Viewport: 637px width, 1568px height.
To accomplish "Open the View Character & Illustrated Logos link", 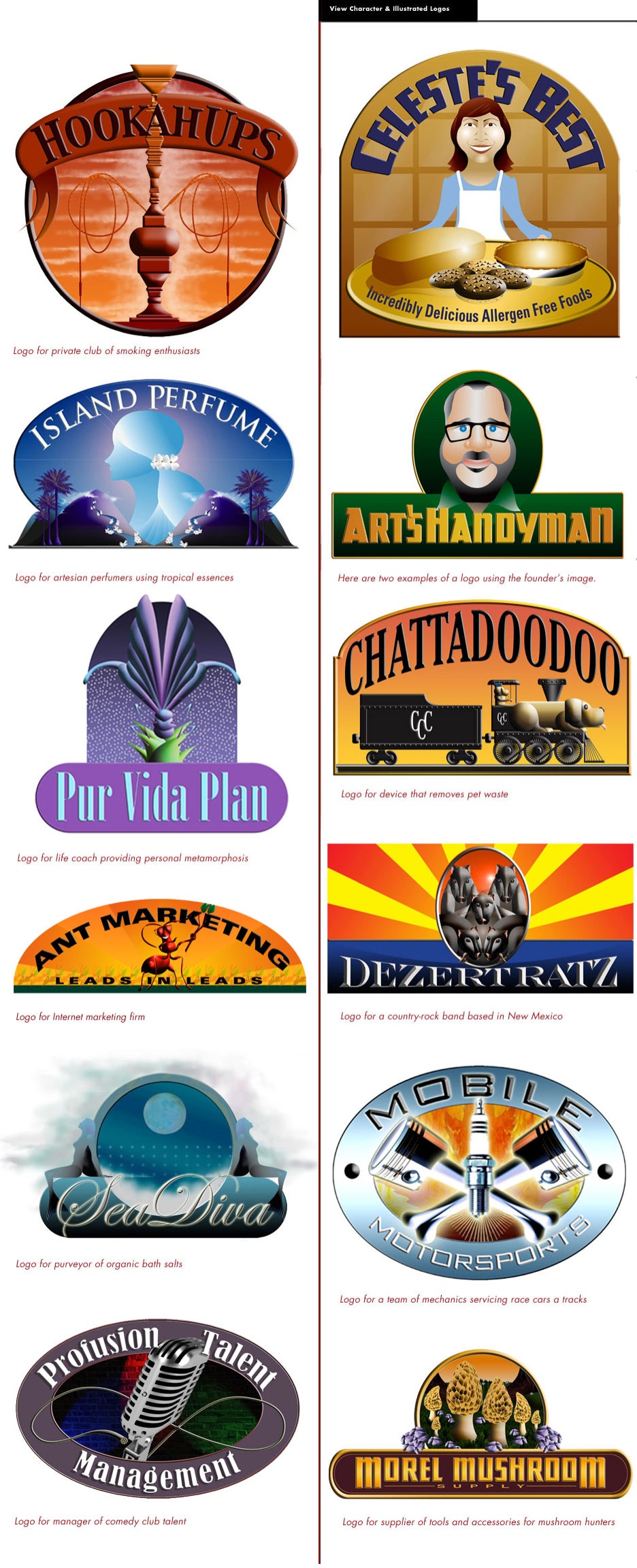I will click(x=389, y=9).
